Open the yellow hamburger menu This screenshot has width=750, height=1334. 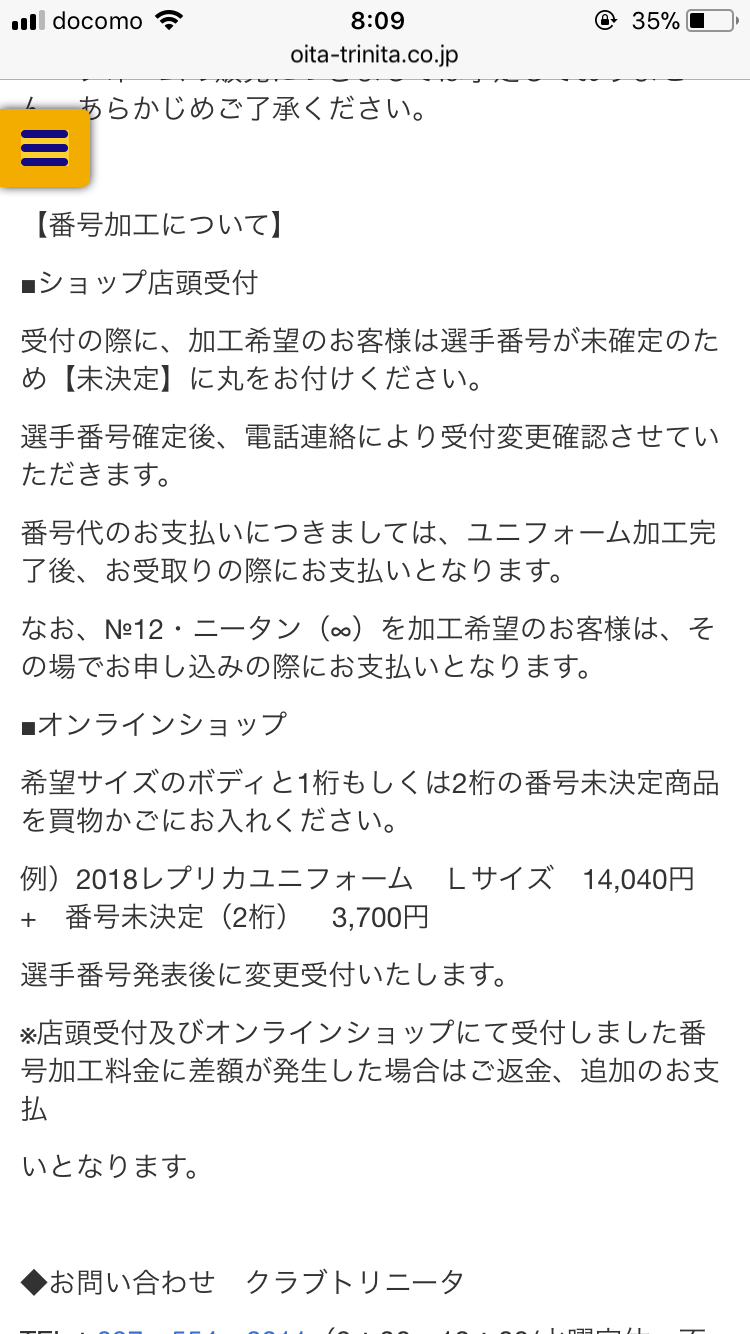[45, 148]
